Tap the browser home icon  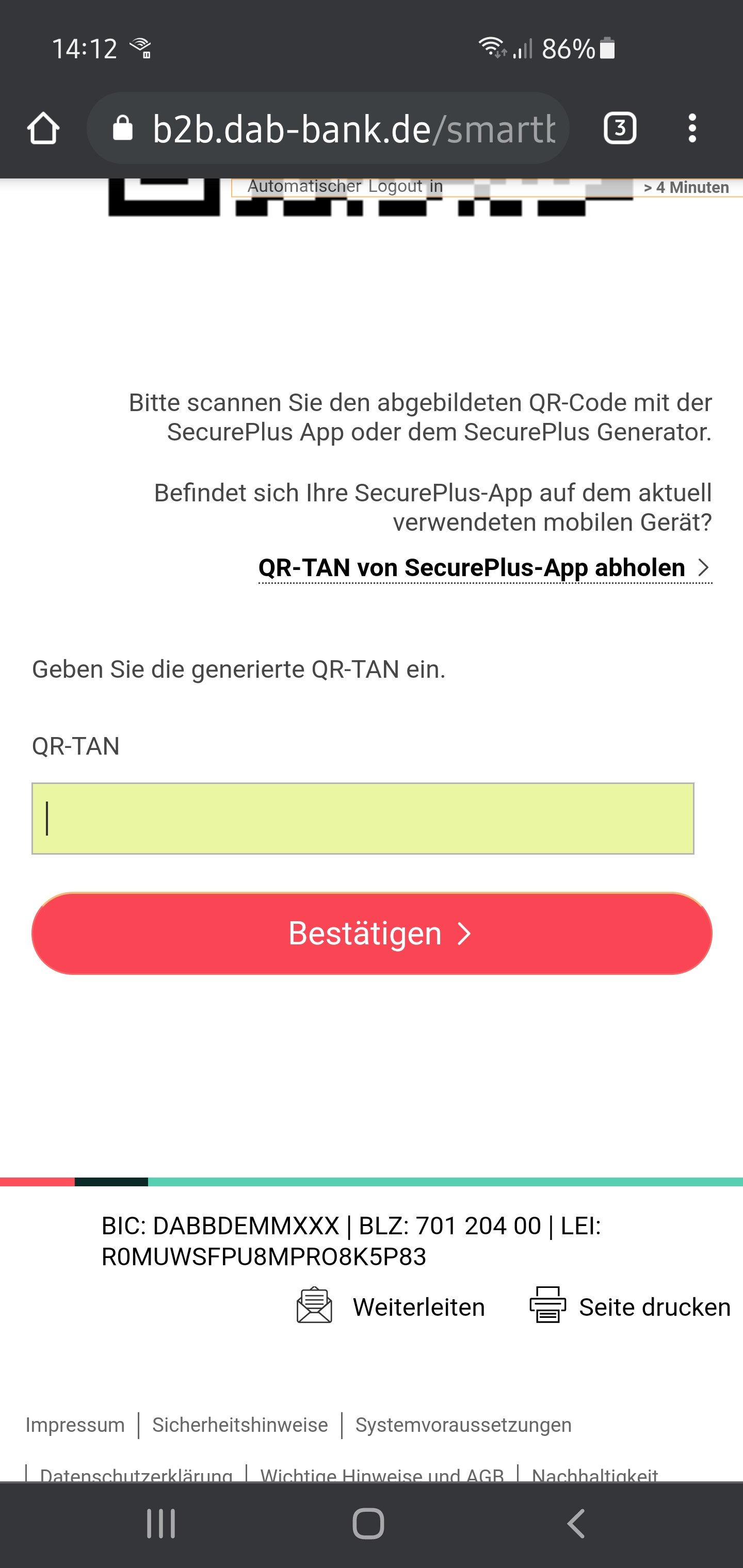click(43, 128)
